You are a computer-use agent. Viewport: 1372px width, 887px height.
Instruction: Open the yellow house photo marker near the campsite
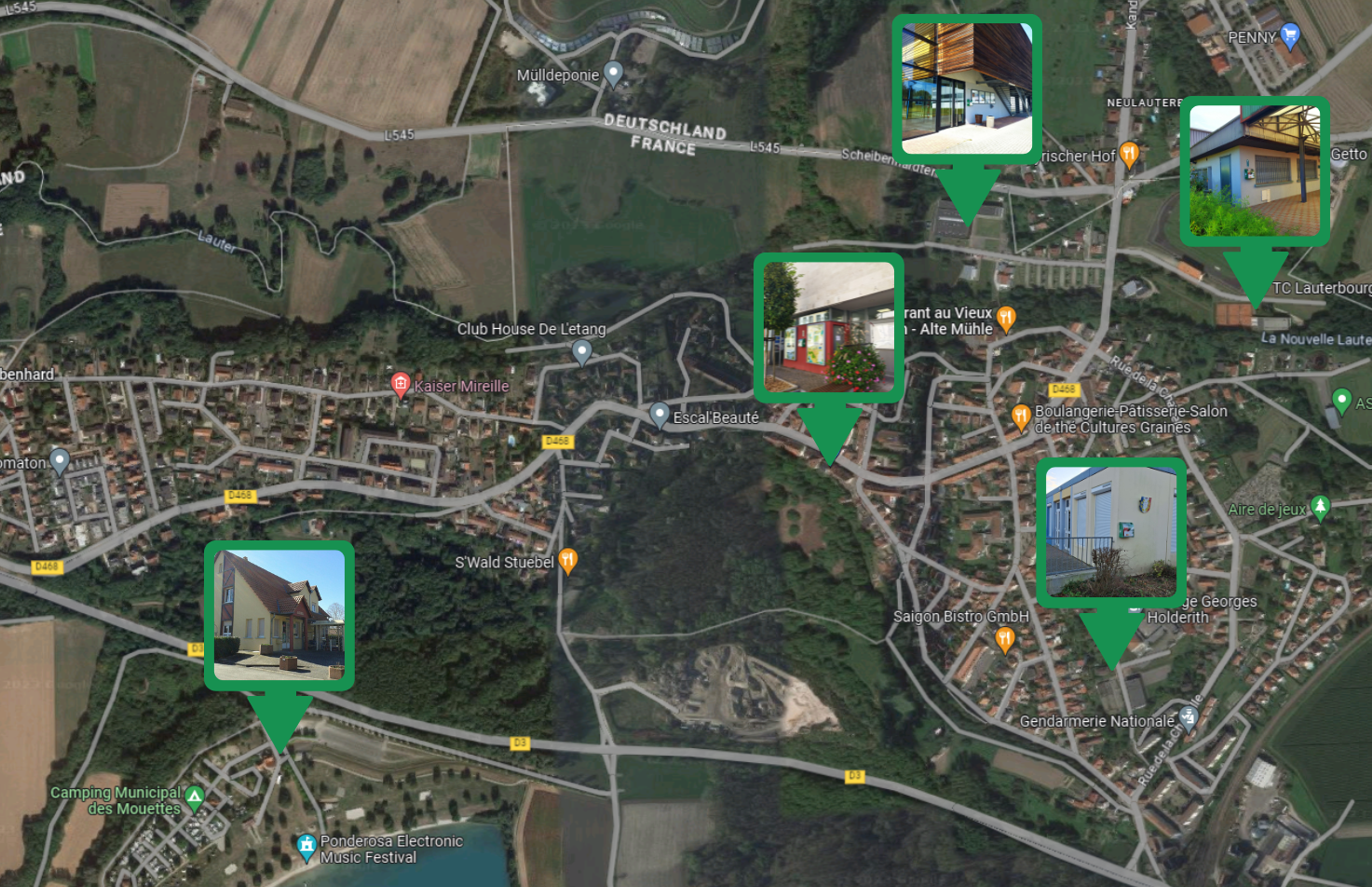point(278,615)
